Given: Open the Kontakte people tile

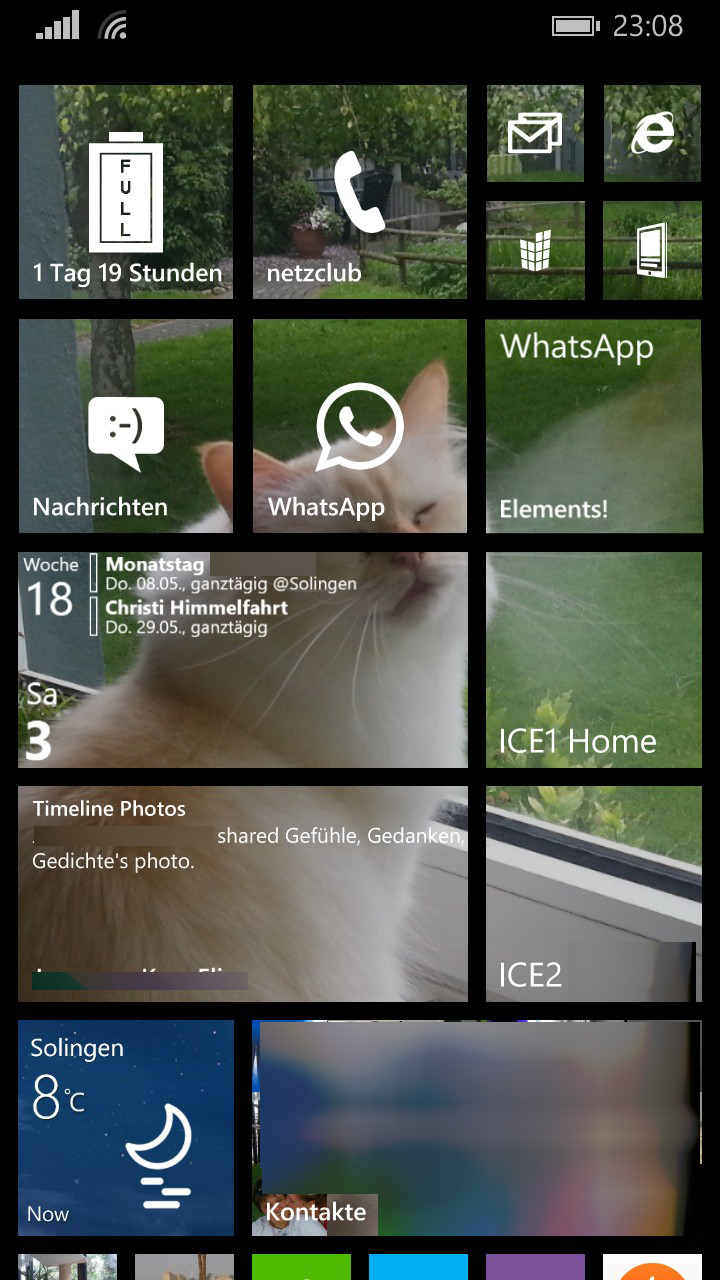Looking at the screenshot, I should coord(477,1128).
